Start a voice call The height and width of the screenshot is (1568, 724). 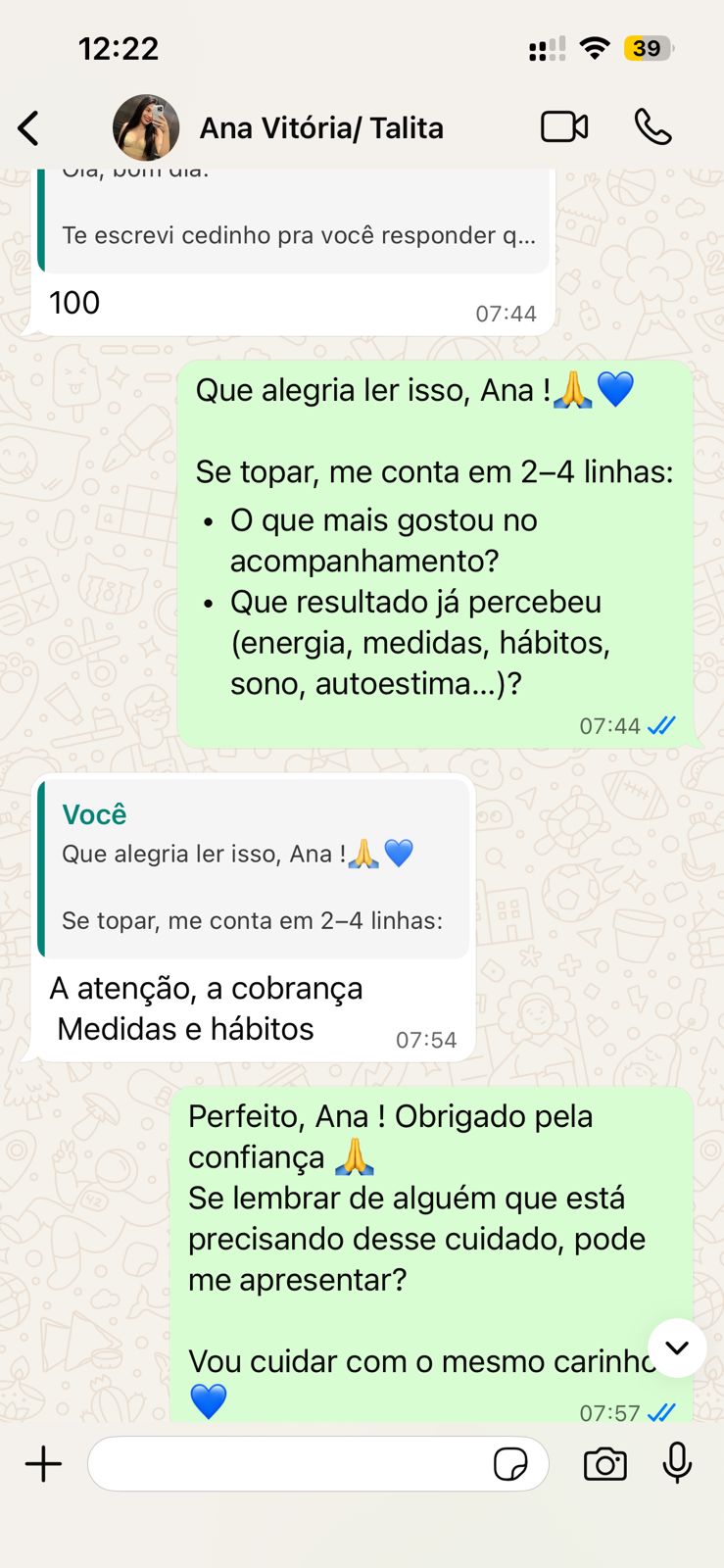[x=652, y=127]
